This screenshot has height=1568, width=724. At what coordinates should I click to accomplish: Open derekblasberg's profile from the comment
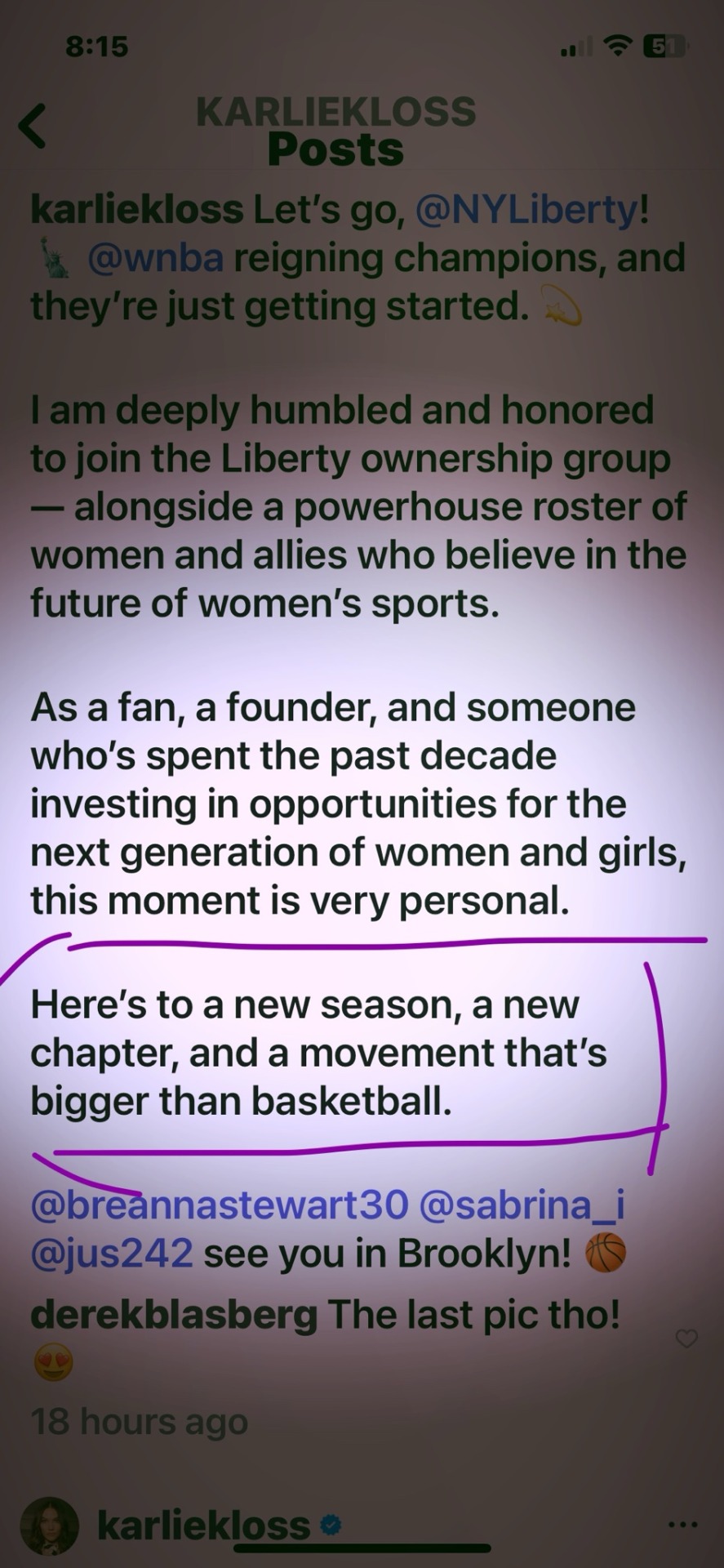[173, 1315]
